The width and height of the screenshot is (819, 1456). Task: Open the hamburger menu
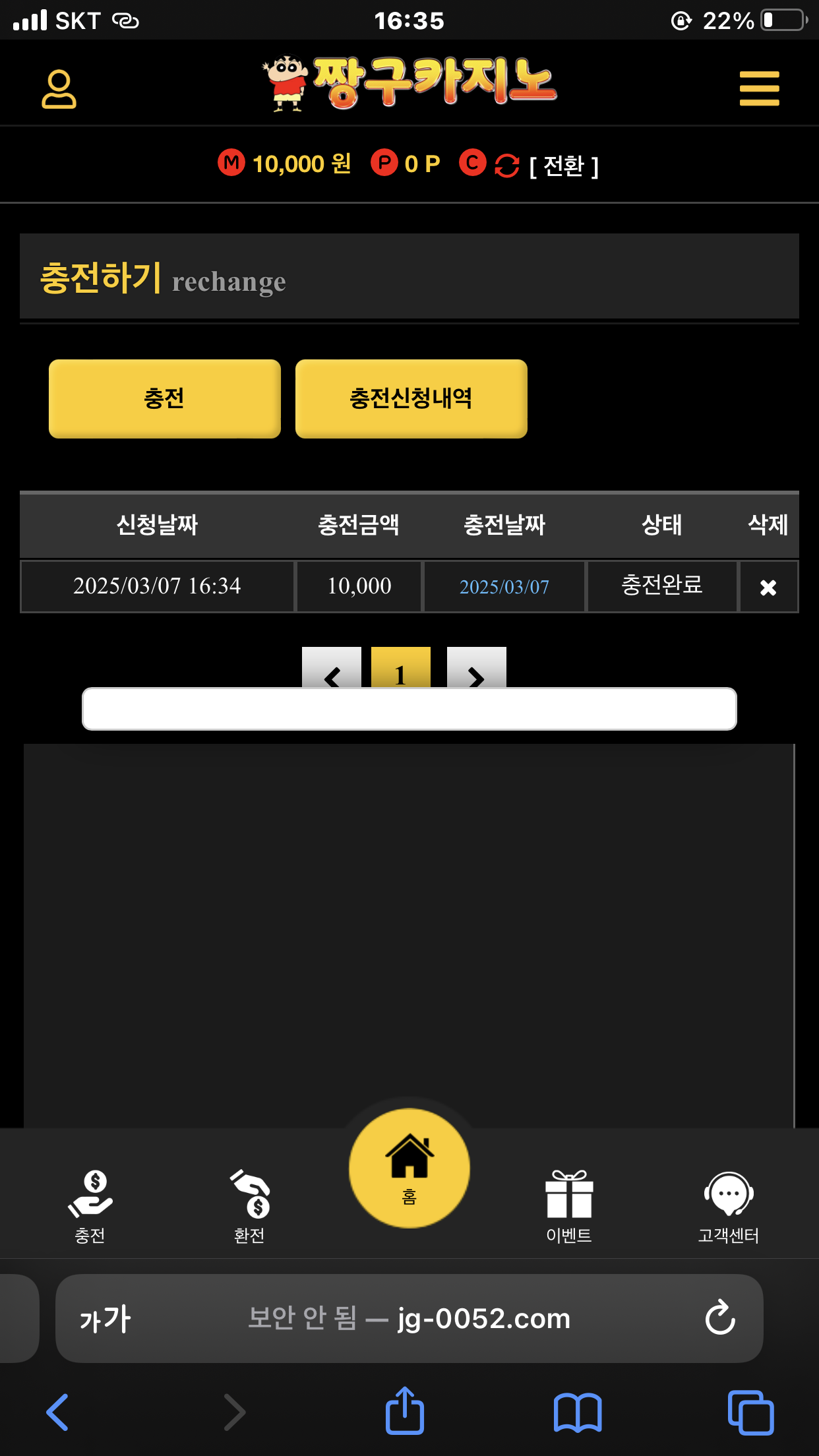click(759, 89)
